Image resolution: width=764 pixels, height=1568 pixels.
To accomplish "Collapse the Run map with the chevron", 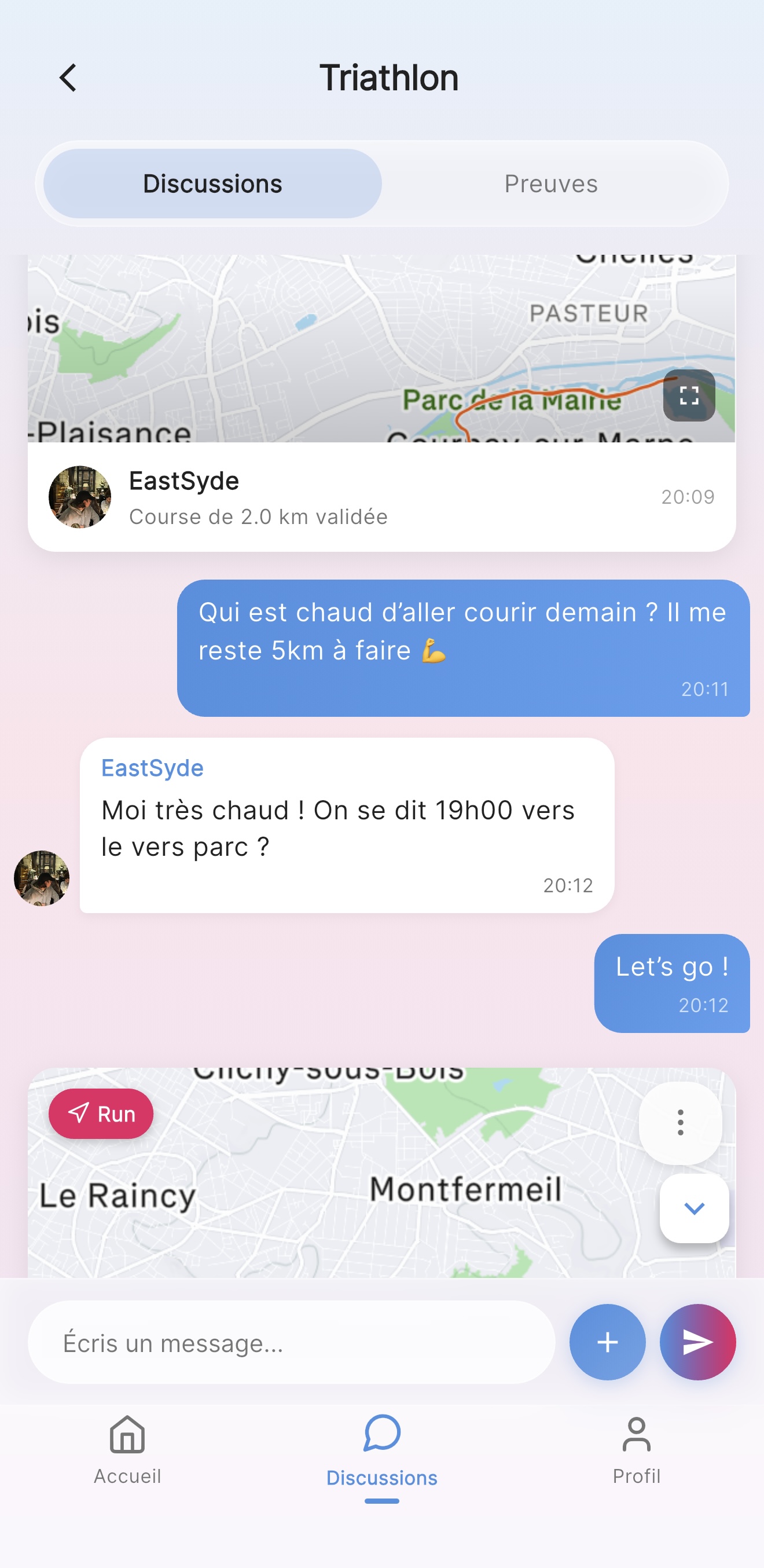I will click(x=692, y=1208).
